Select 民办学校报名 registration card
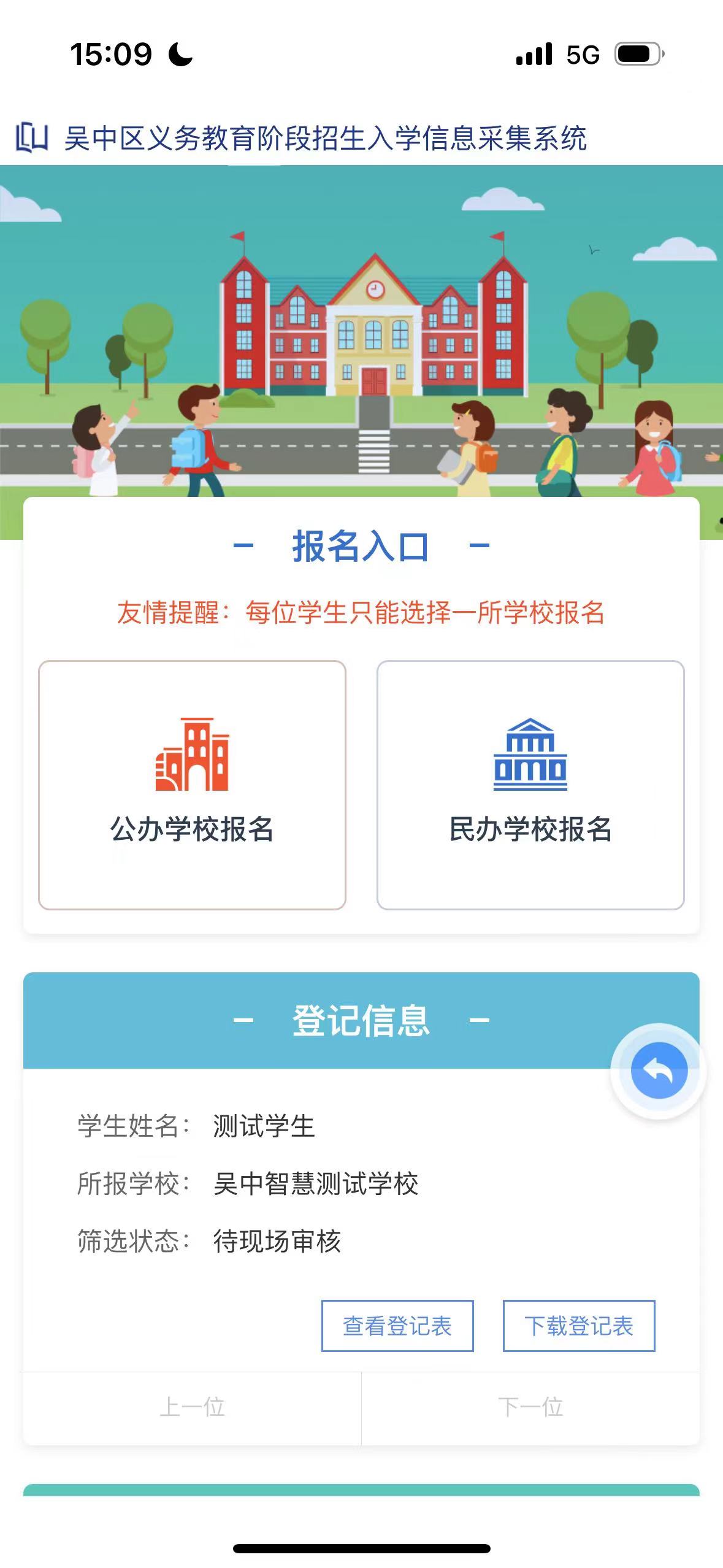This screenshot has width=723, height=1568. tap(530, 785)
